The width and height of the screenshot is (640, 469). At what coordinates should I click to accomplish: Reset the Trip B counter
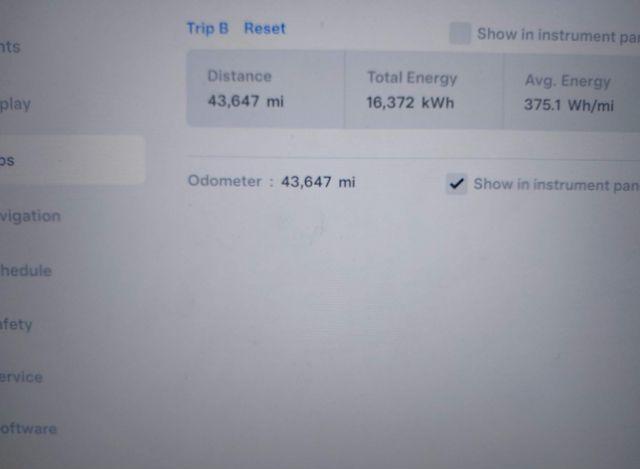(x=265, y=28)
